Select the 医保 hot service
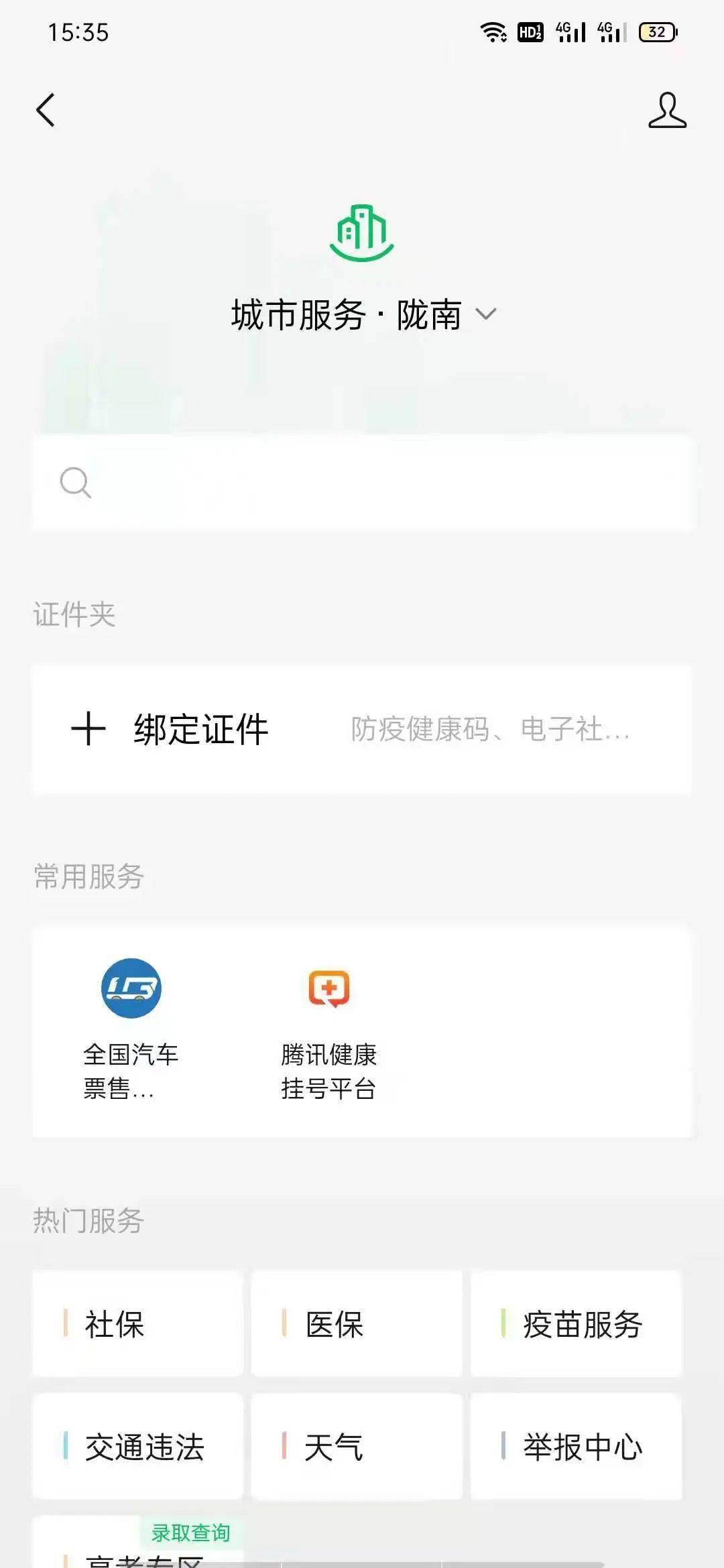The image size is (724, 1568). (x=357, y=1324)
